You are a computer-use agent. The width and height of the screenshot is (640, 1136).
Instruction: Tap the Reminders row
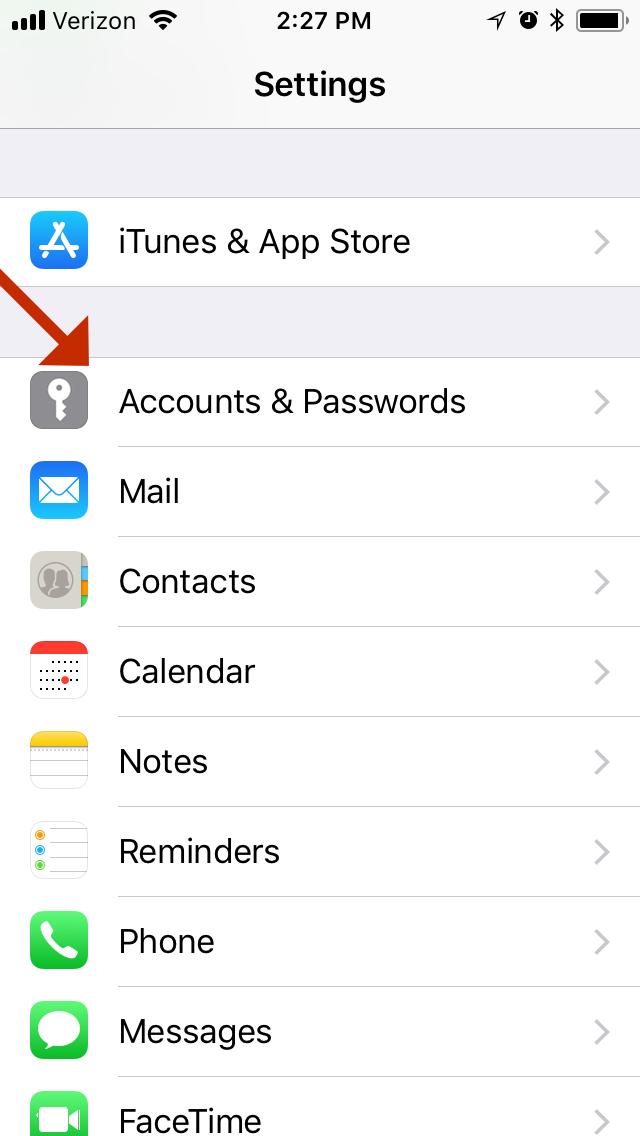tap(320, 851)
